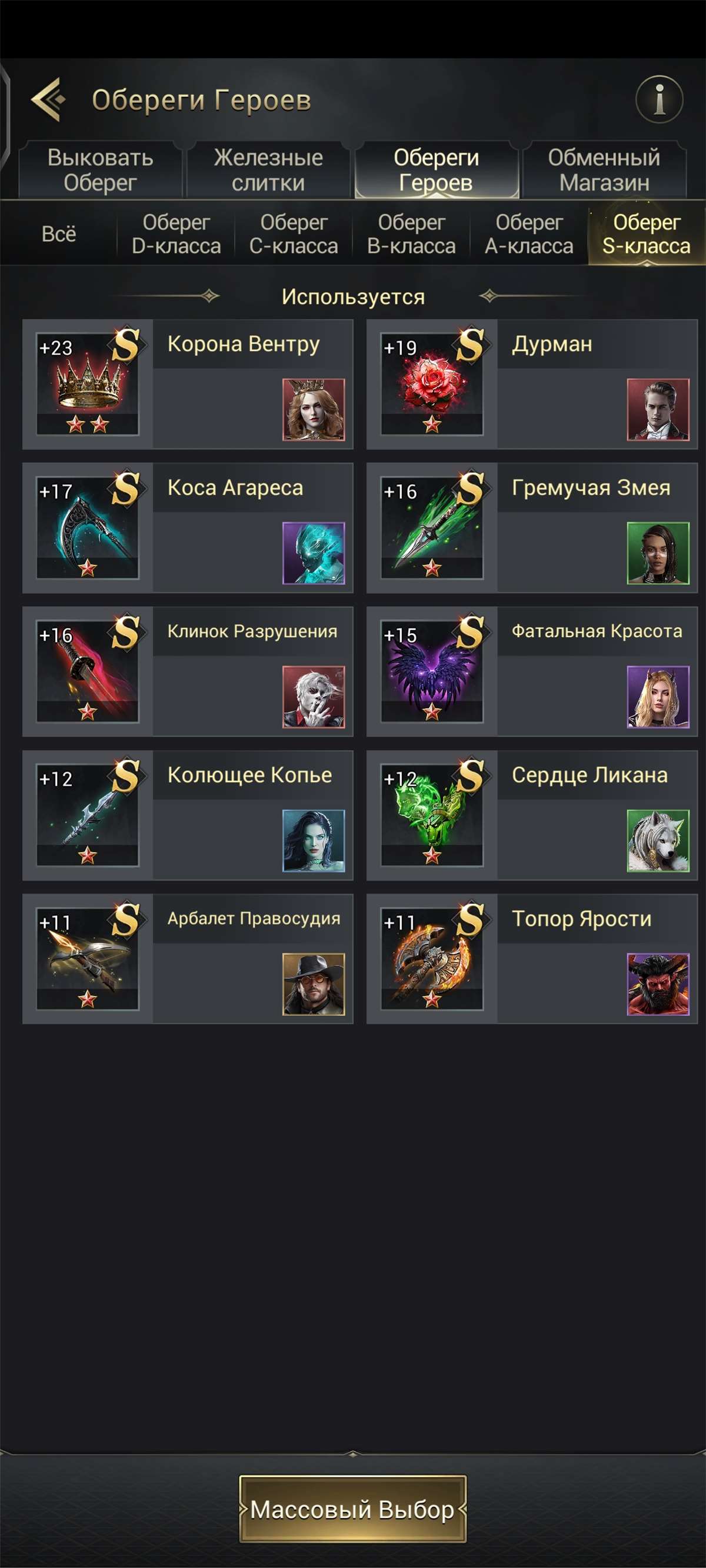View the Фатальная Красота amulet

pos(532,671)
